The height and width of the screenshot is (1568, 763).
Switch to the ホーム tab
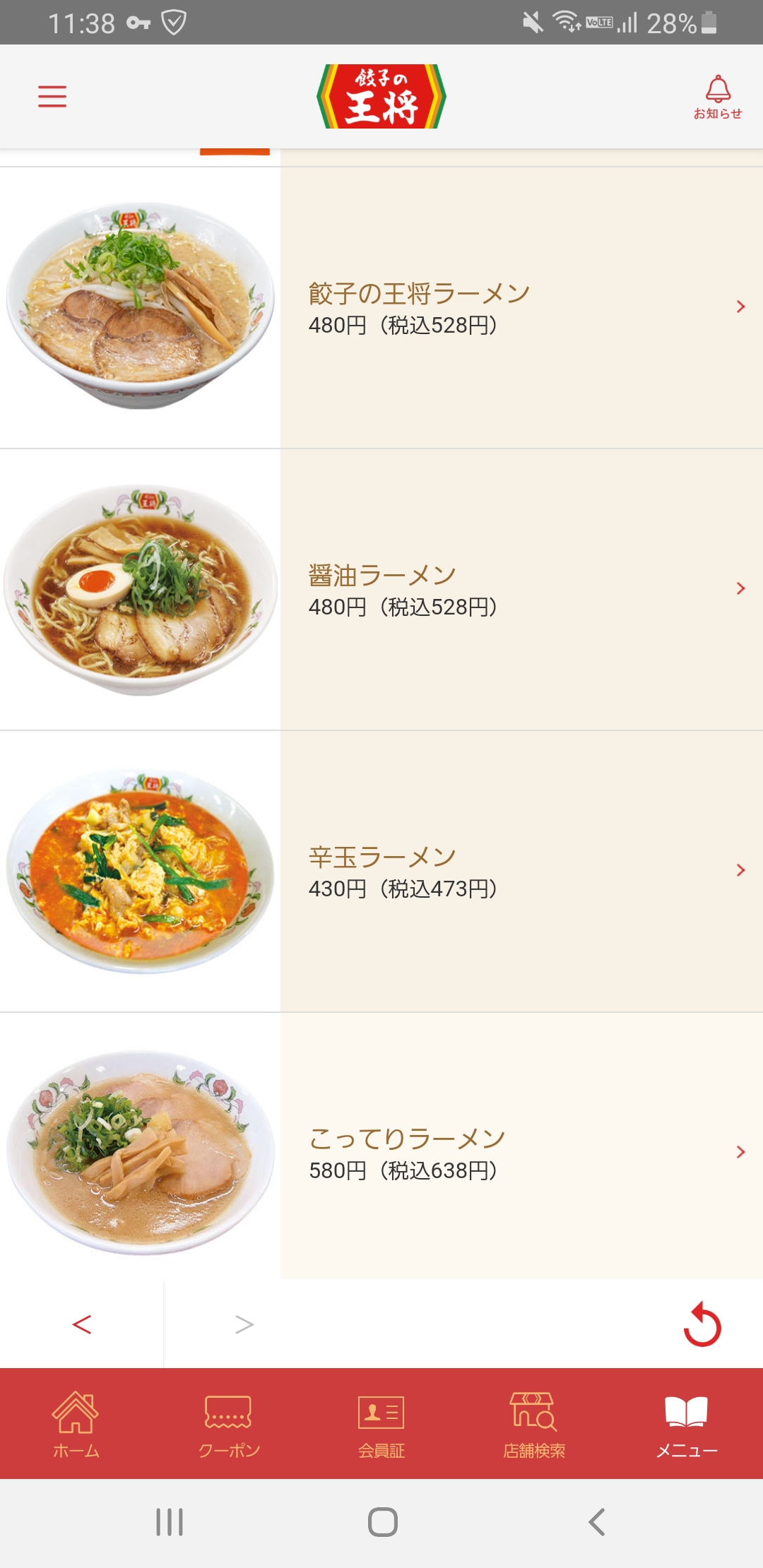[76, 1425]
